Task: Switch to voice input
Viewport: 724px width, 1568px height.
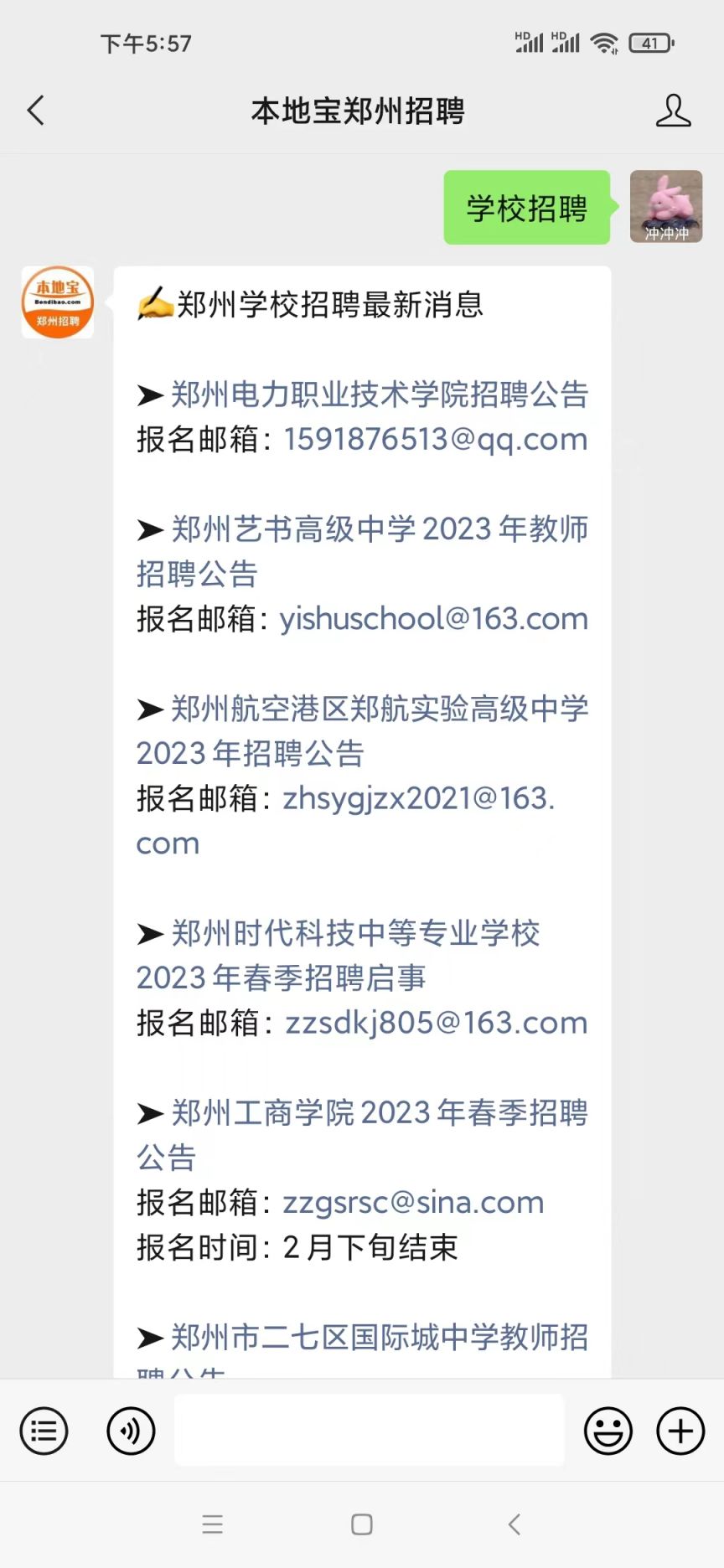Action: 131,1431
